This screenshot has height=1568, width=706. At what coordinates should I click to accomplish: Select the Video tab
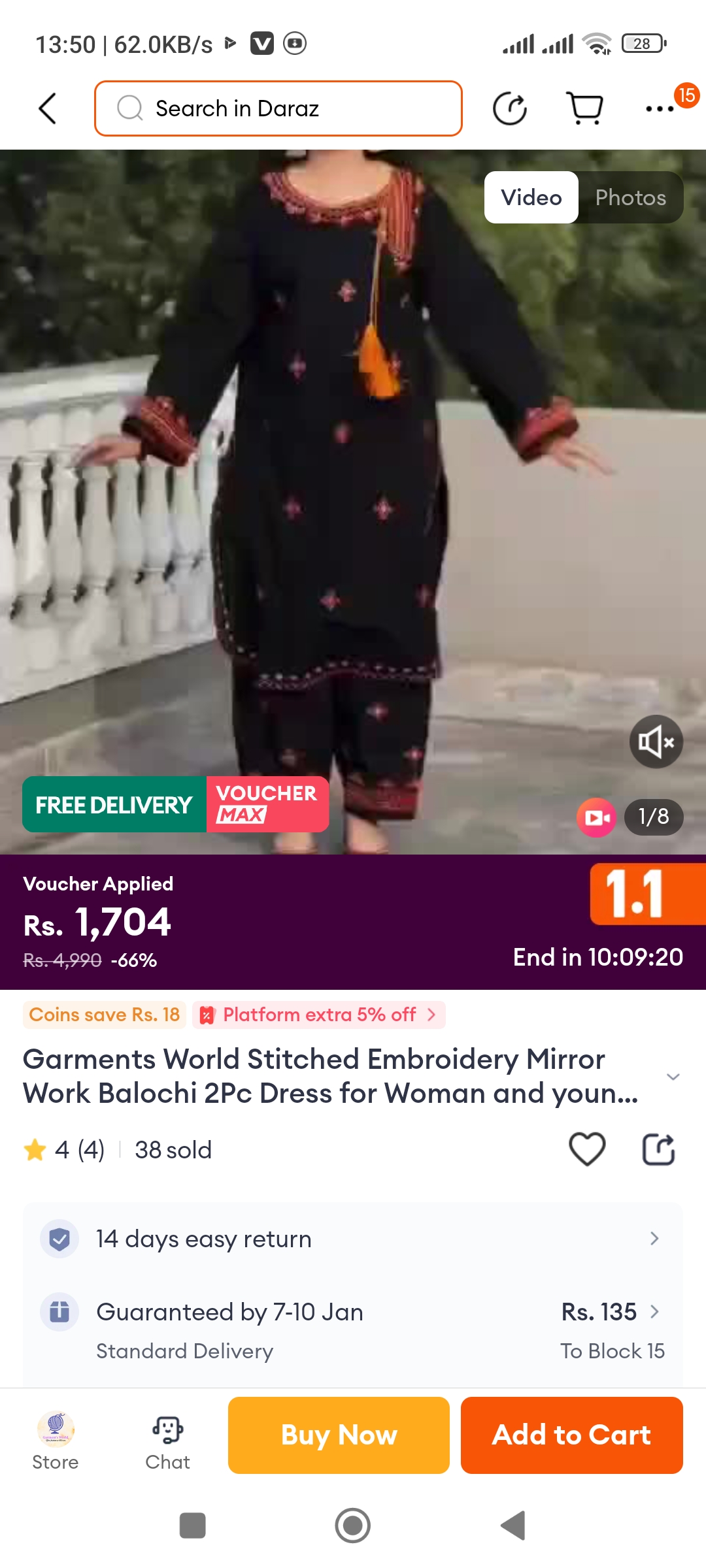[x=531, y=197]
